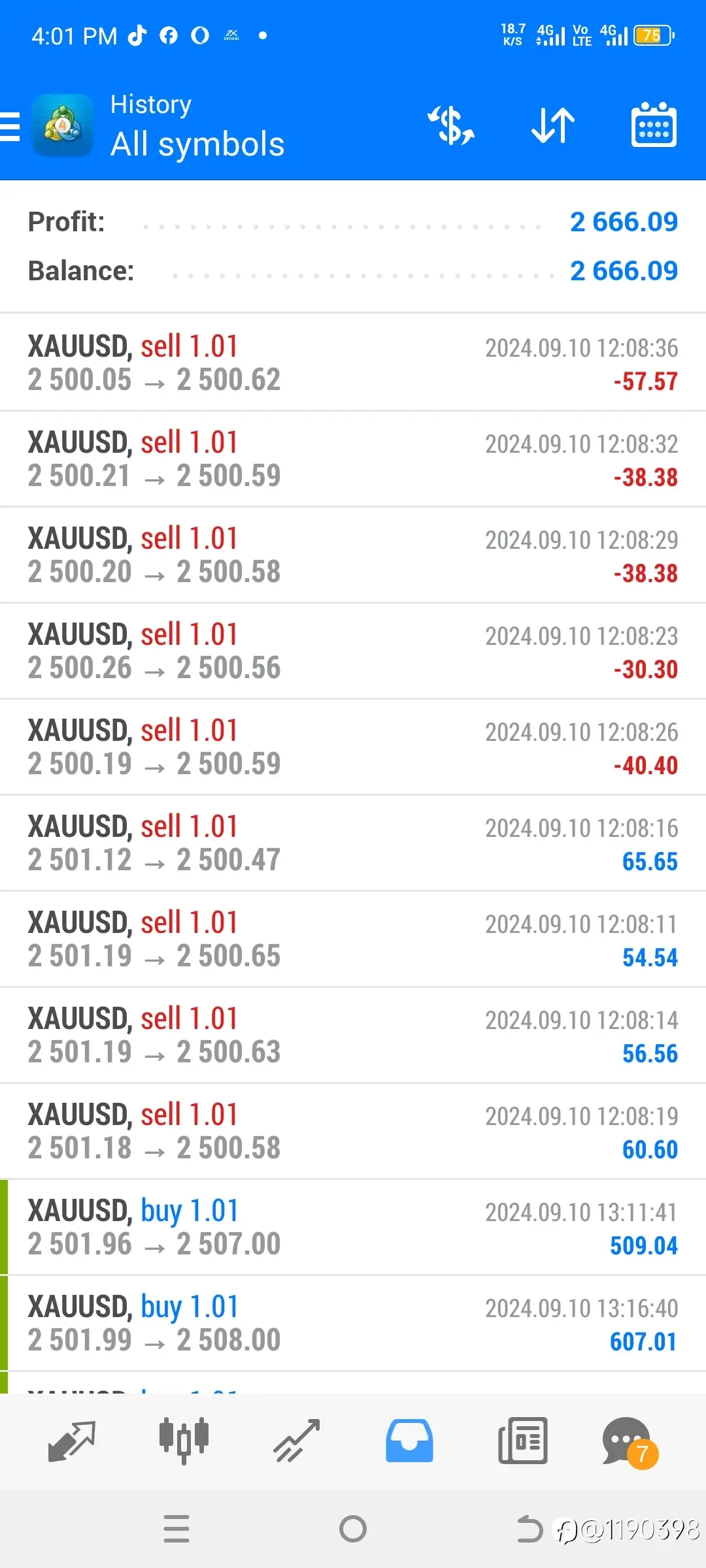Open the sell trade with profit 65.65
Viewport: 706px width, 1568px height.
coord(353,843)
